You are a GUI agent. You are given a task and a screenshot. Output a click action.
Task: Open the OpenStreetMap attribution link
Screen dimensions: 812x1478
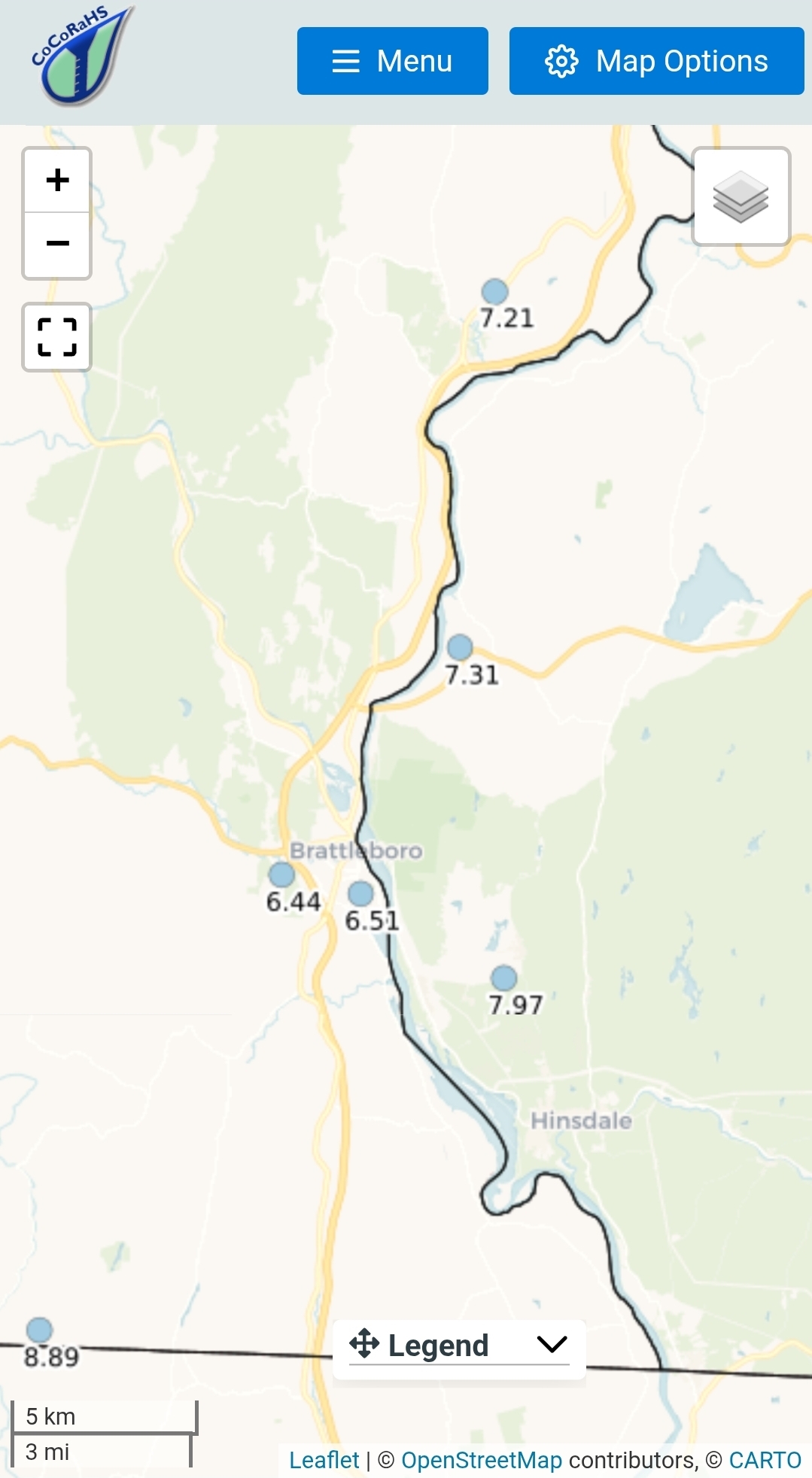pyautogui.click(x=482, y=1460)
